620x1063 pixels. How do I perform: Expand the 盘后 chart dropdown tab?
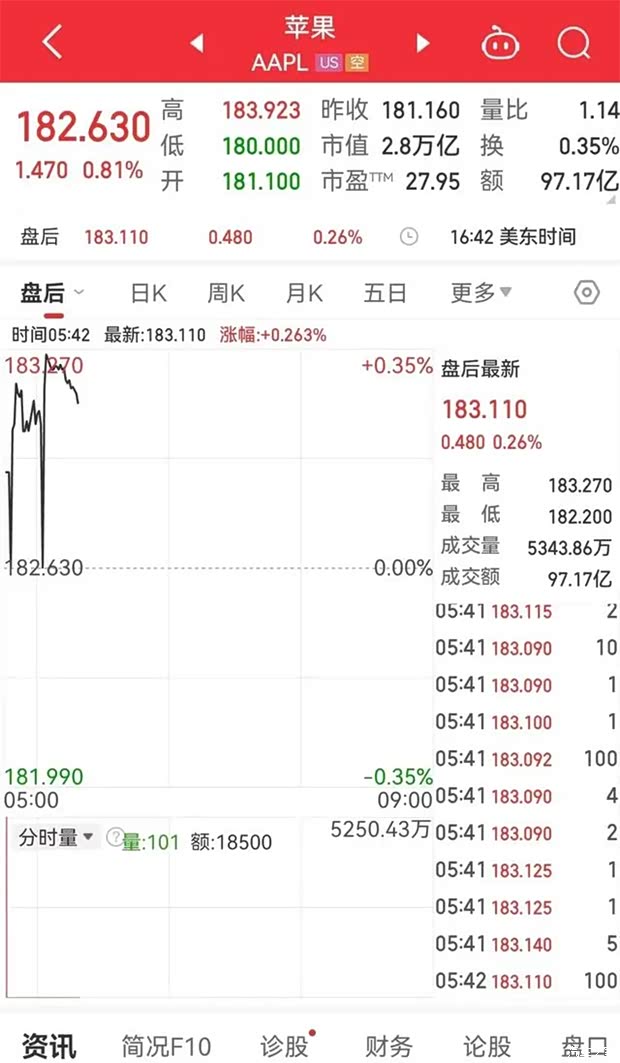coord(52,293)
